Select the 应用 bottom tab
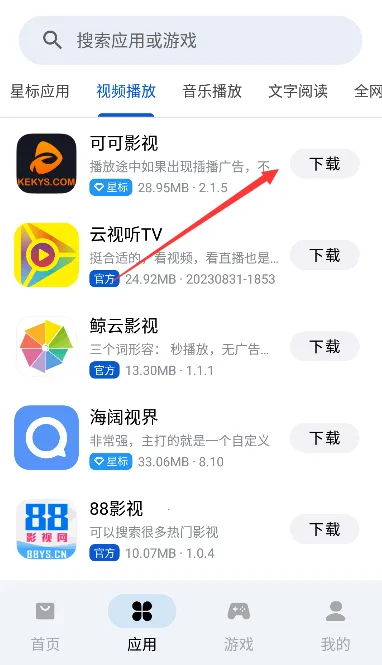 142,627
